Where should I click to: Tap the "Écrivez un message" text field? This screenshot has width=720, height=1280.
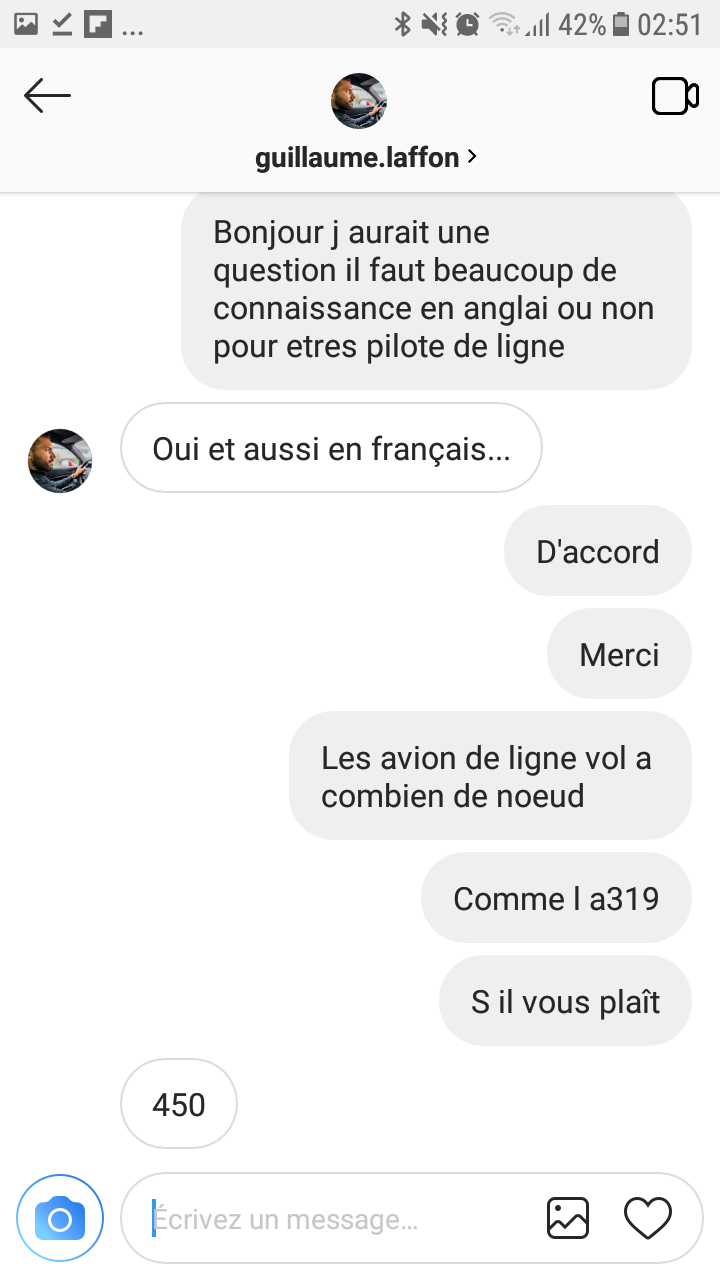click(330, 1220)
